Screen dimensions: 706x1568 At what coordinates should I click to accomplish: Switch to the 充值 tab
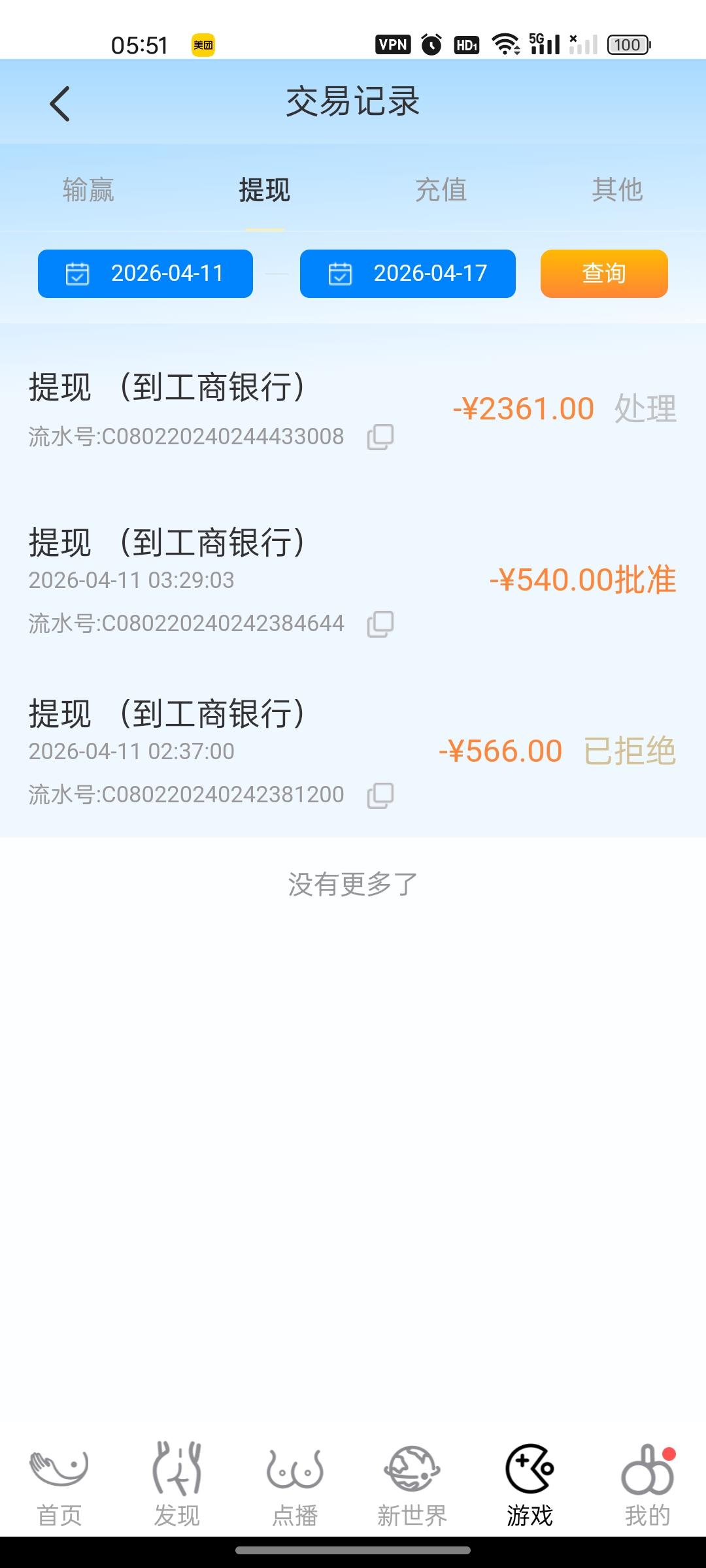click(441, 190)
